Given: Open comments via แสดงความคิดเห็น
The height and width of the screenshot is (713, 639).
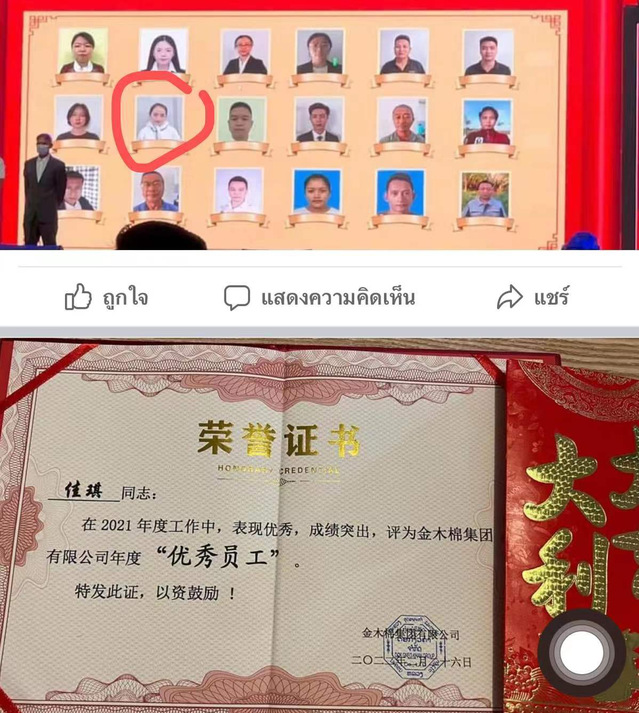Looking at the screenshot, I should point(319,297).
